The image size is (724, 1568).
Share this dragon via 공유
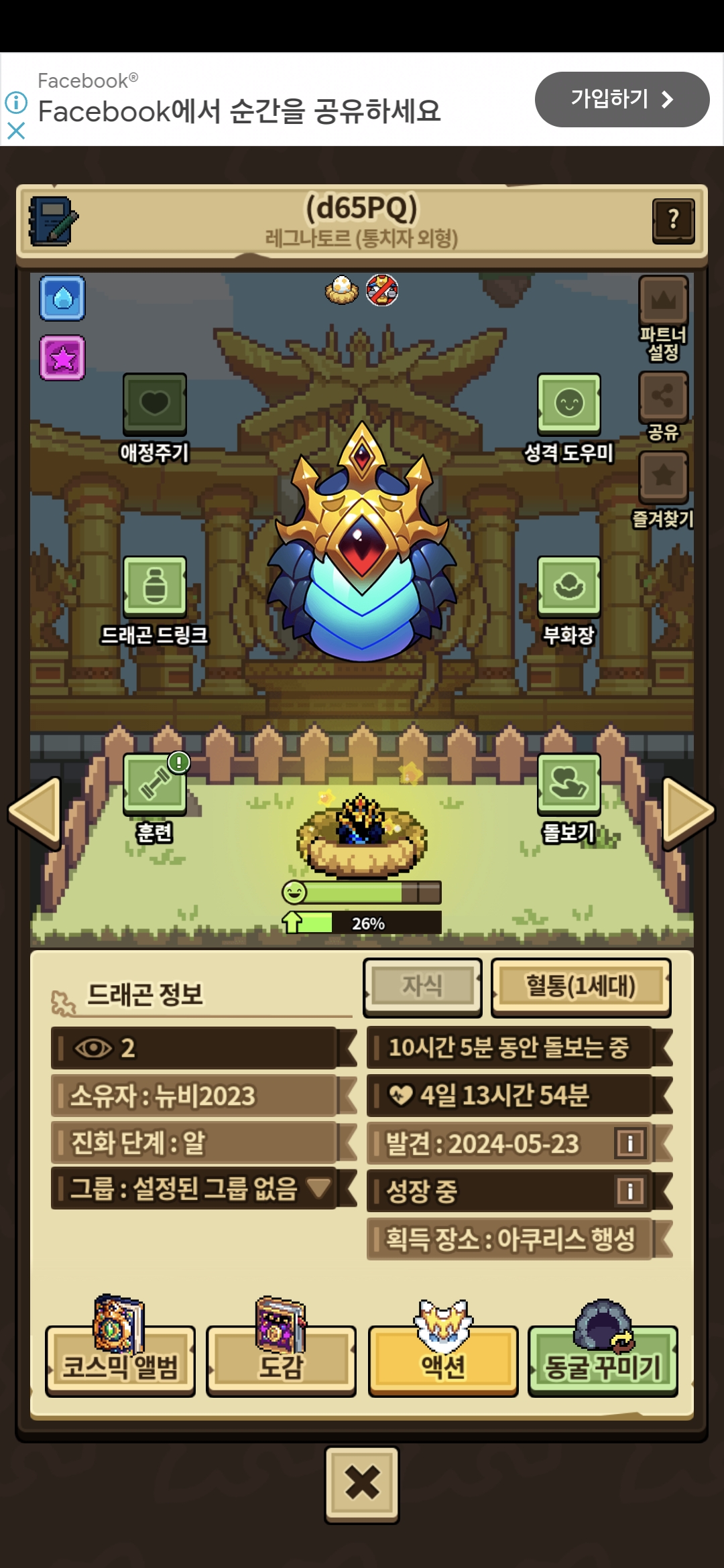pos(663,397)
